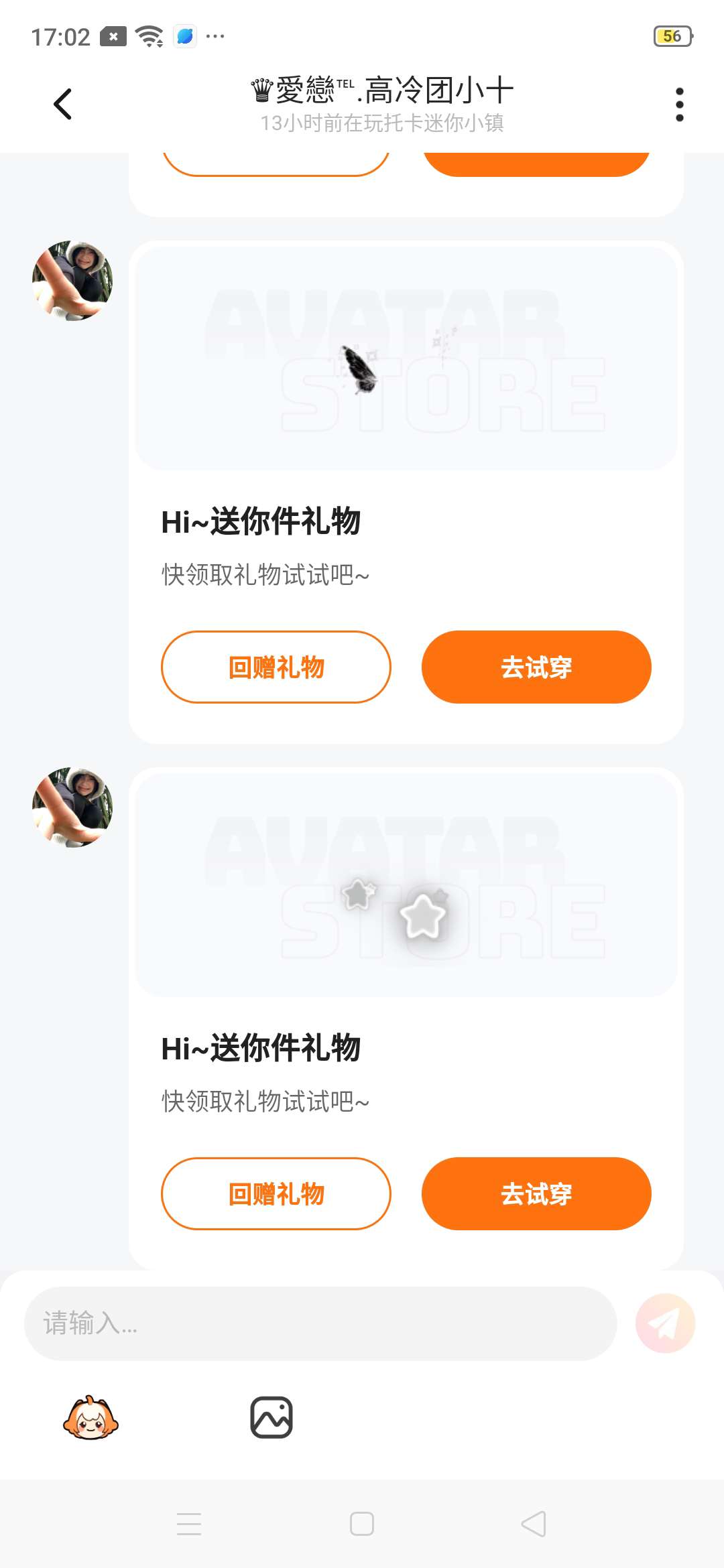This screenshot has width=724, height=1568.
Task: View the feather gift item preview
Action: click(x=406, y=358)
